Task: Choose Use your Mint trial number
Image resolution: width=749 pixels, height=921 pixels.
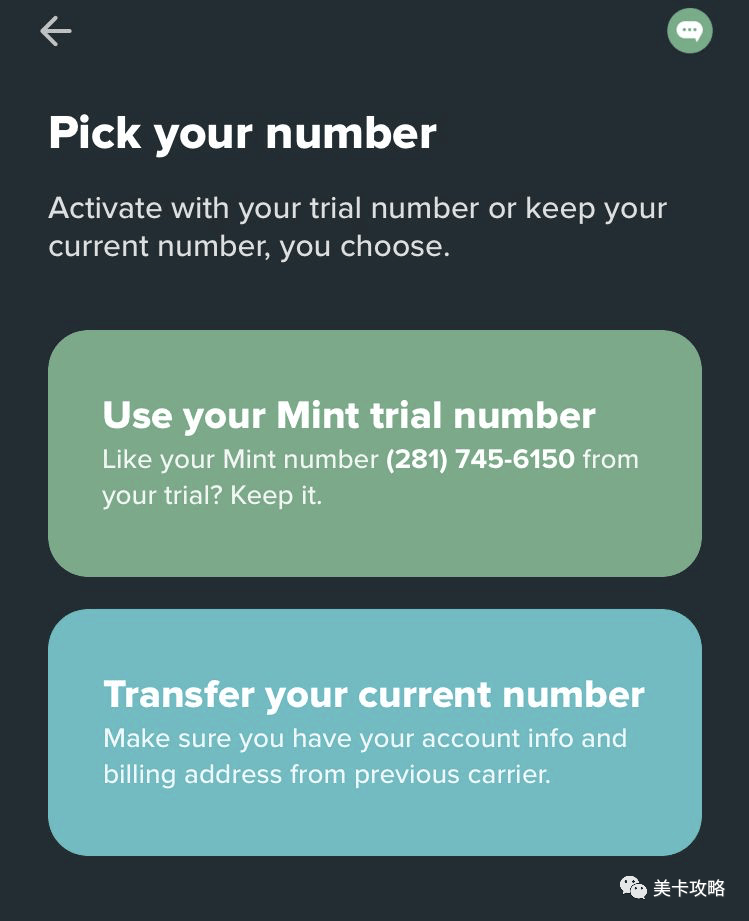Action: click(x=374, y=453)
